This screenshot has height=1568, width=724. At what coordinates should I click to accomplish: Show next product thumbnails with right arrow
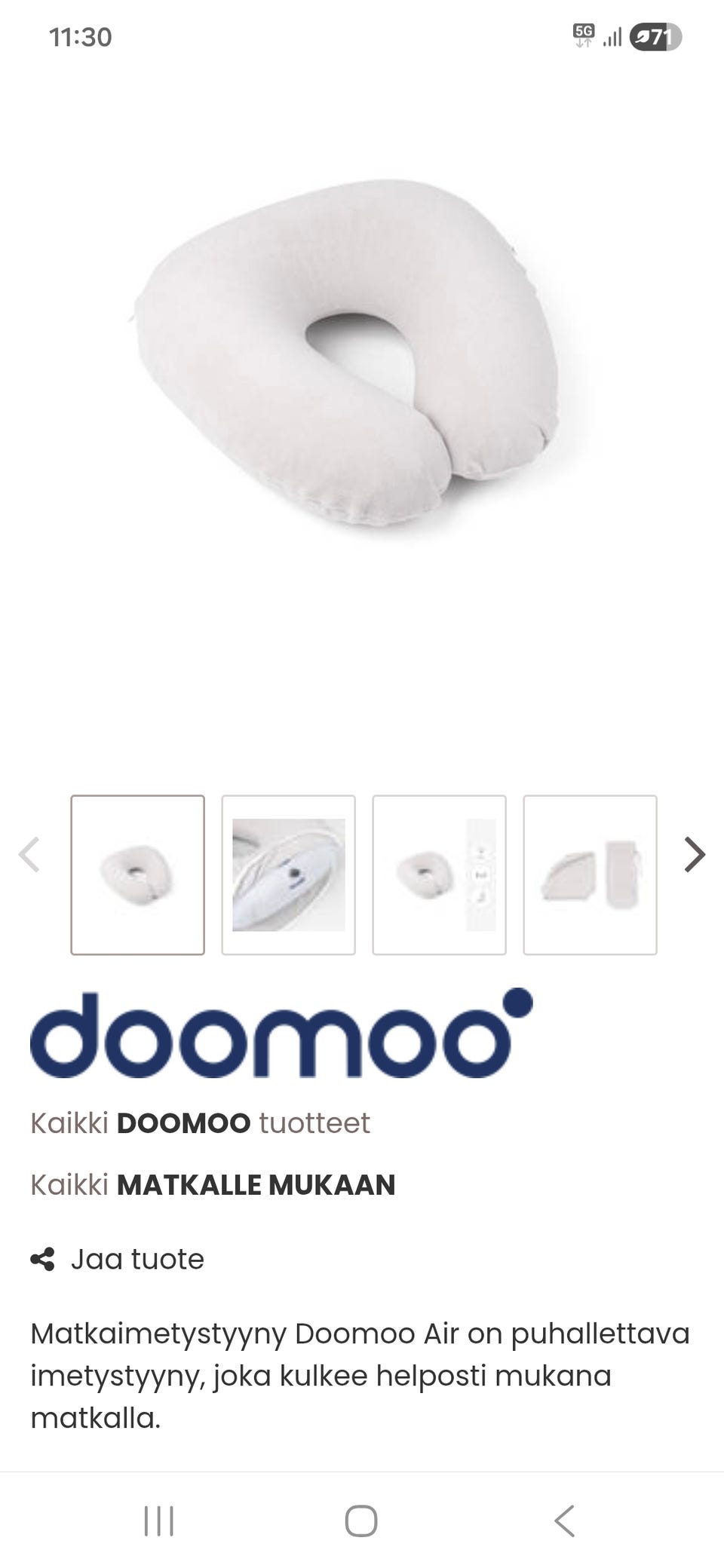[x=694, y=855]
